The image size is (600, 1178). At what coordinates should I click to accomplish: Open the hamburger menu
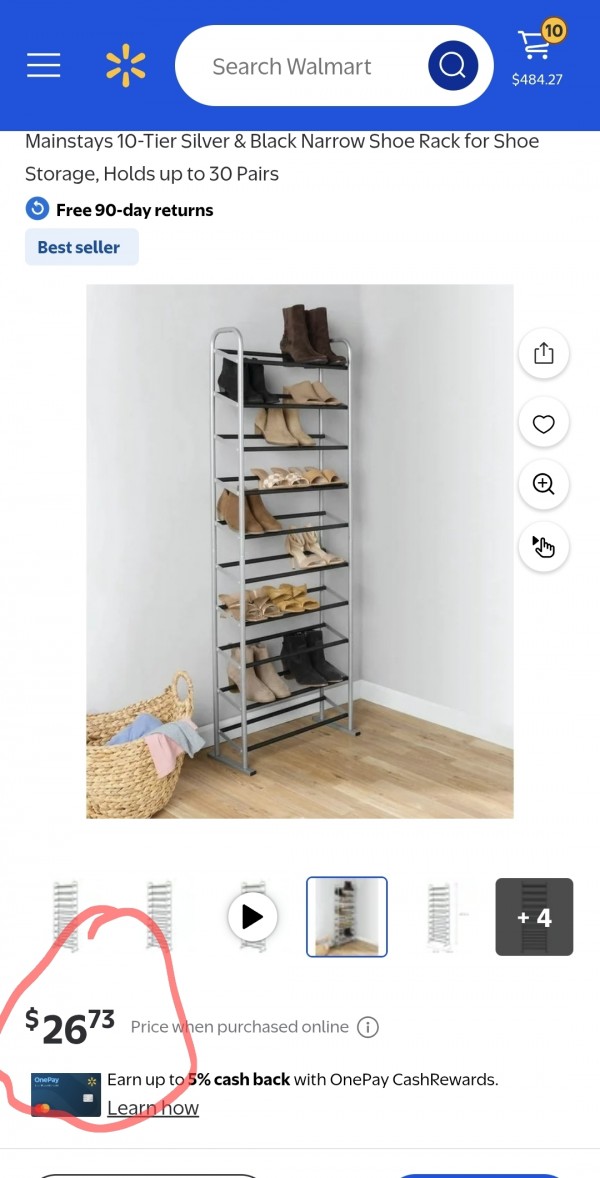43,66
